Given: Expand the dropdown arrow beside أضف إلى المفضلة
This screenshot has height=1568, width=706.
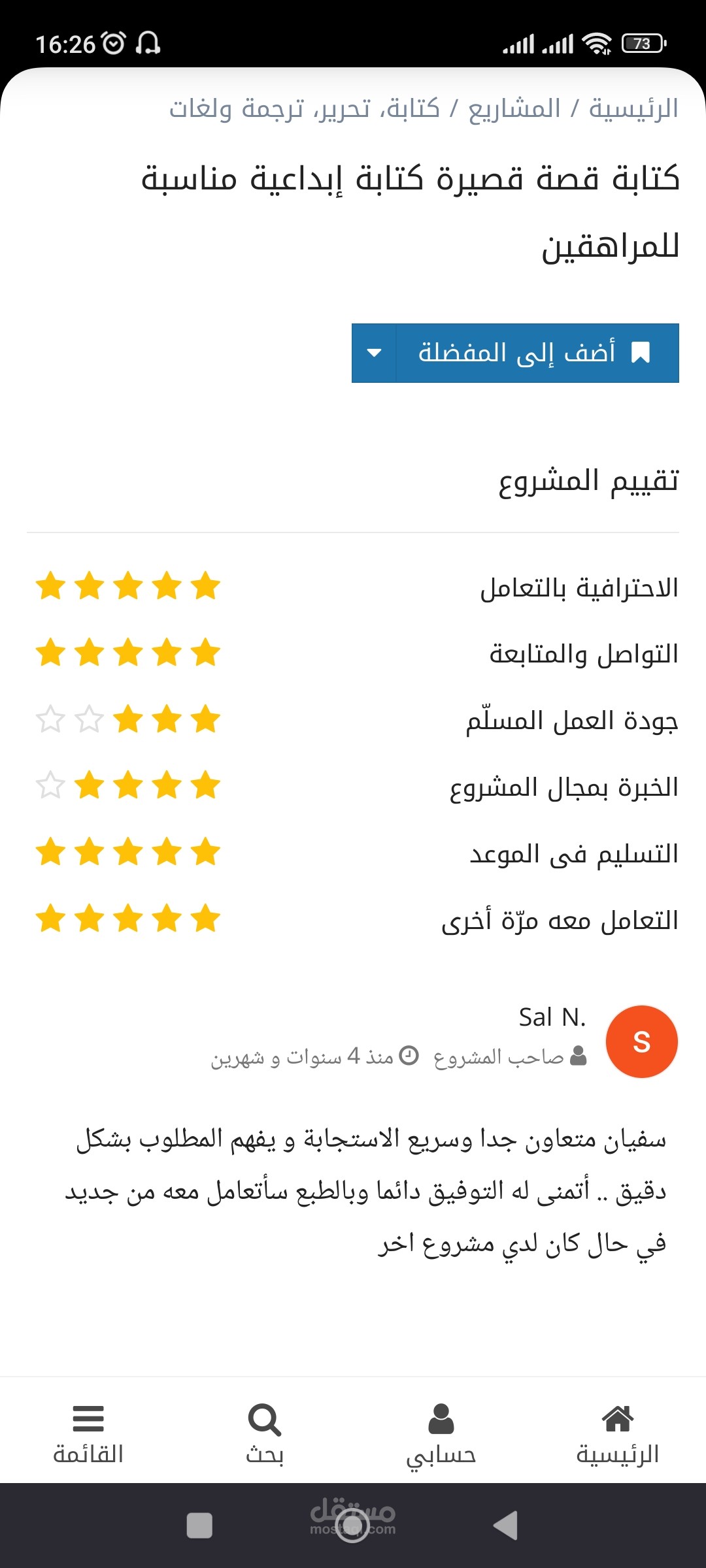Looking at the screenshot, I should (x=374, y=353).
